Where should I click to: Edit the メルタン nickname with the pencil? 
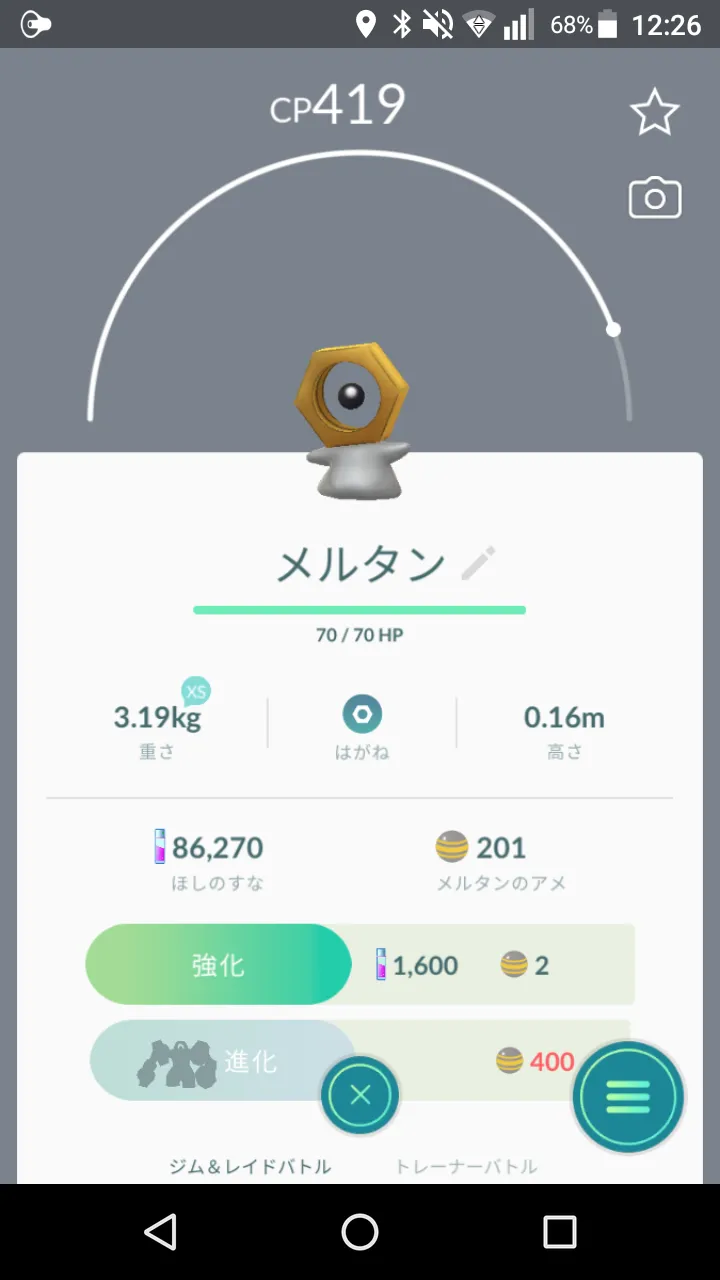tap(478, 563)
